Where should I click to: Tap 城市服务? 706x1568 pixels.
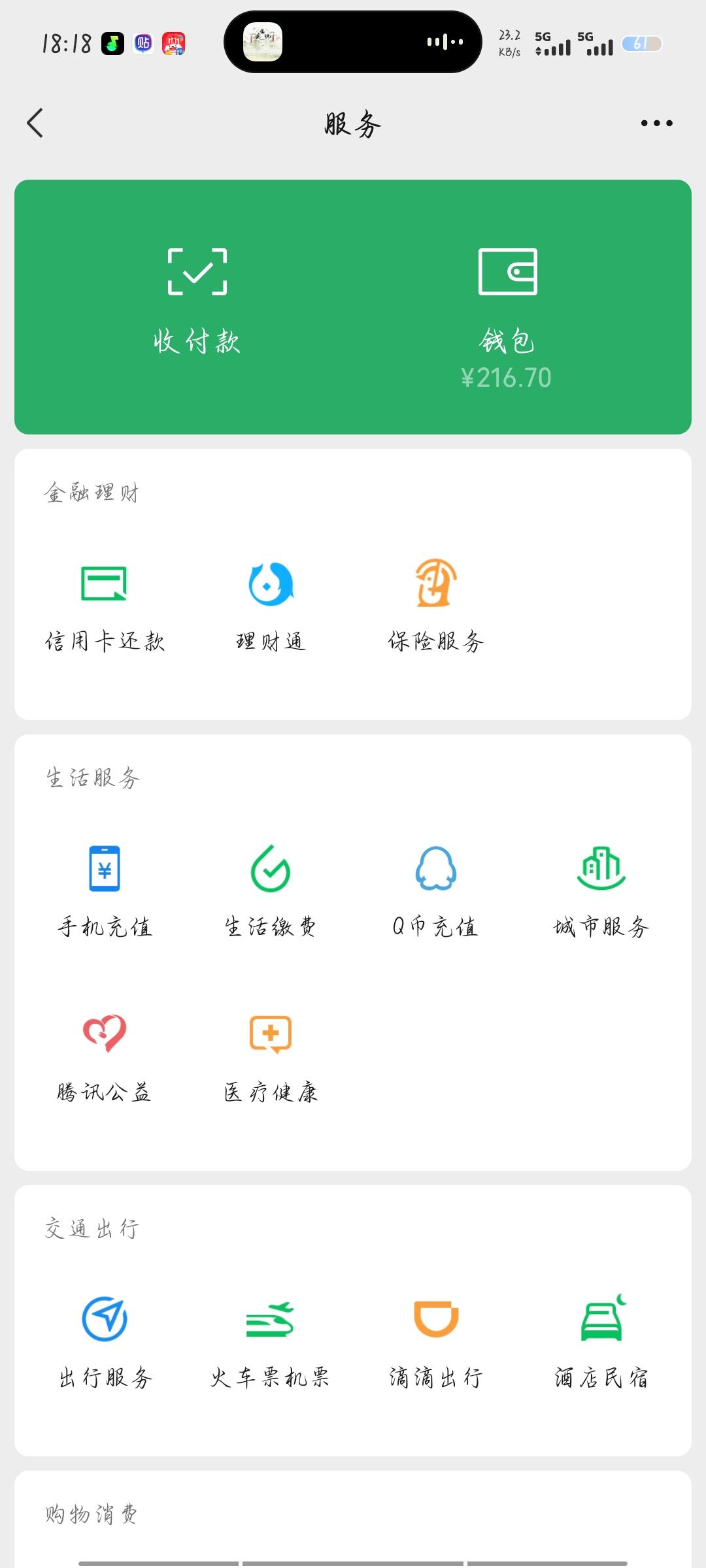[601, 890]
